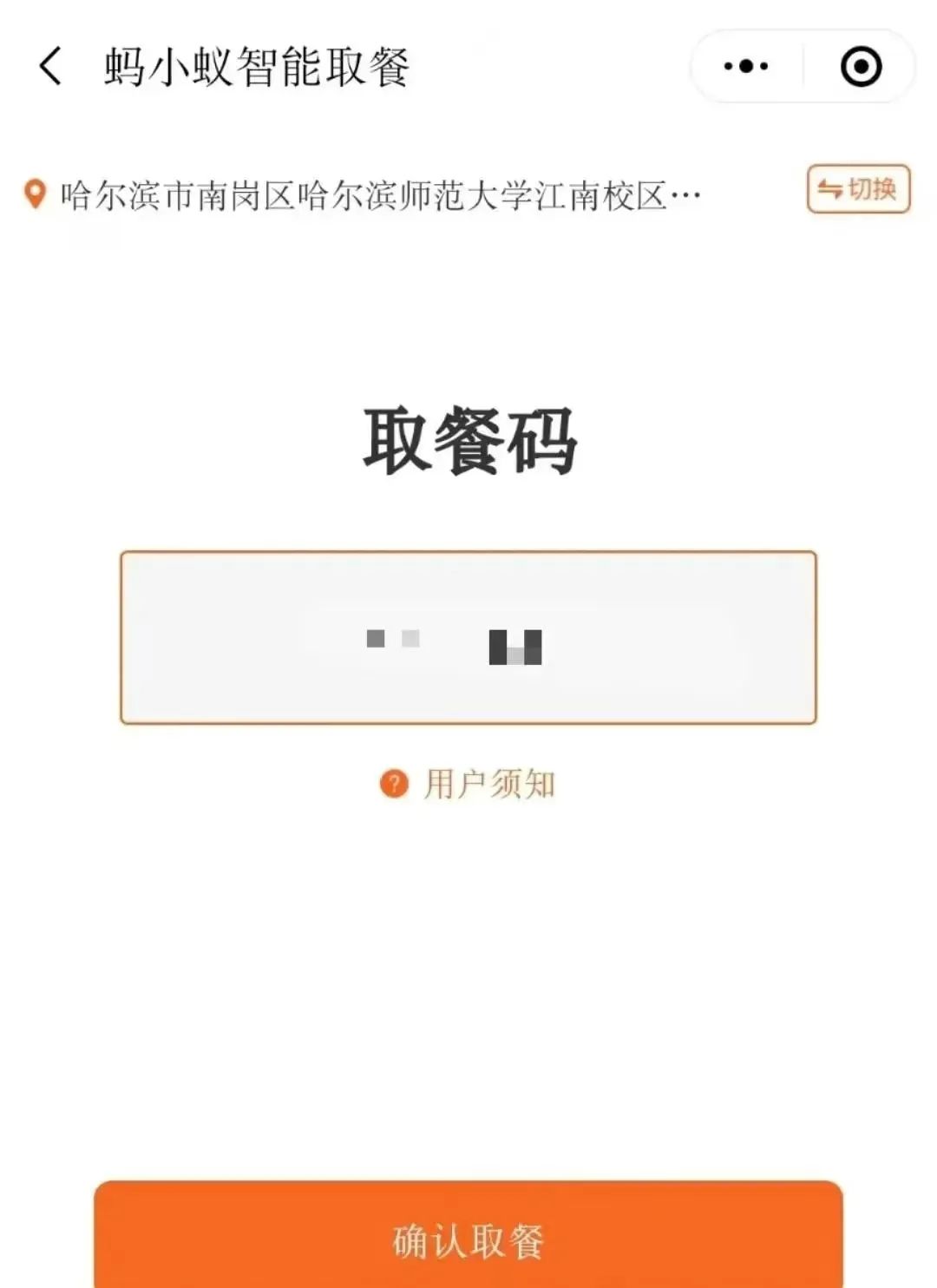Focus the 取餐码 pickup code input box
This screenshot has height=1288, width=937.
(x=468, y=637)
